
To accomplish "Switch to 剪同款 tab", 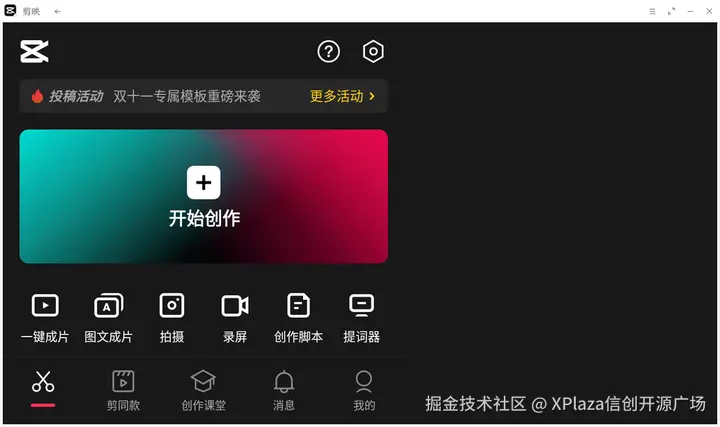I will tap(123, 390).
